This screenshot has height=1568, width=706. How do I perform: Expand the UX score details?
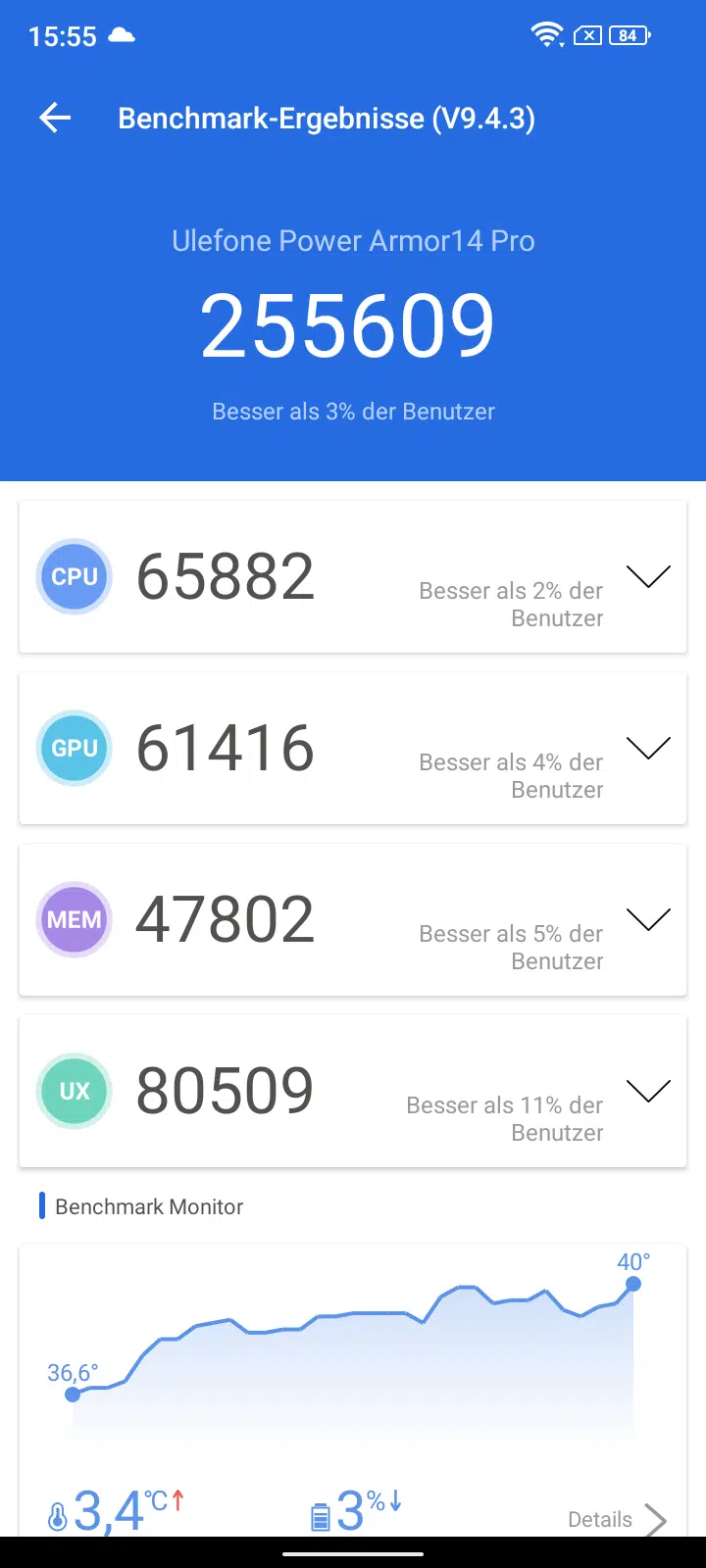(647, 1091)
